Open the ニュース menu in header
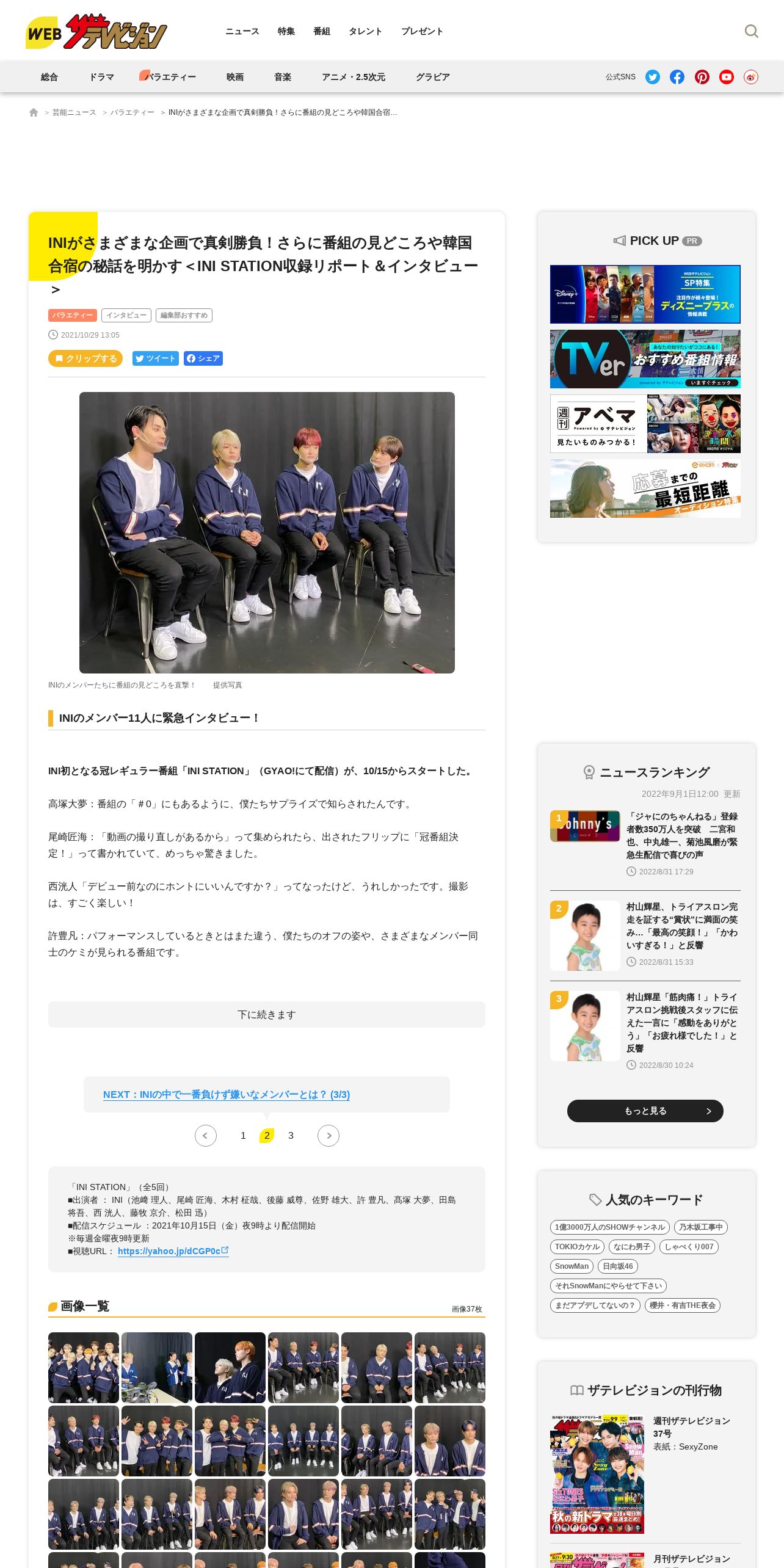 pos(242,31)
